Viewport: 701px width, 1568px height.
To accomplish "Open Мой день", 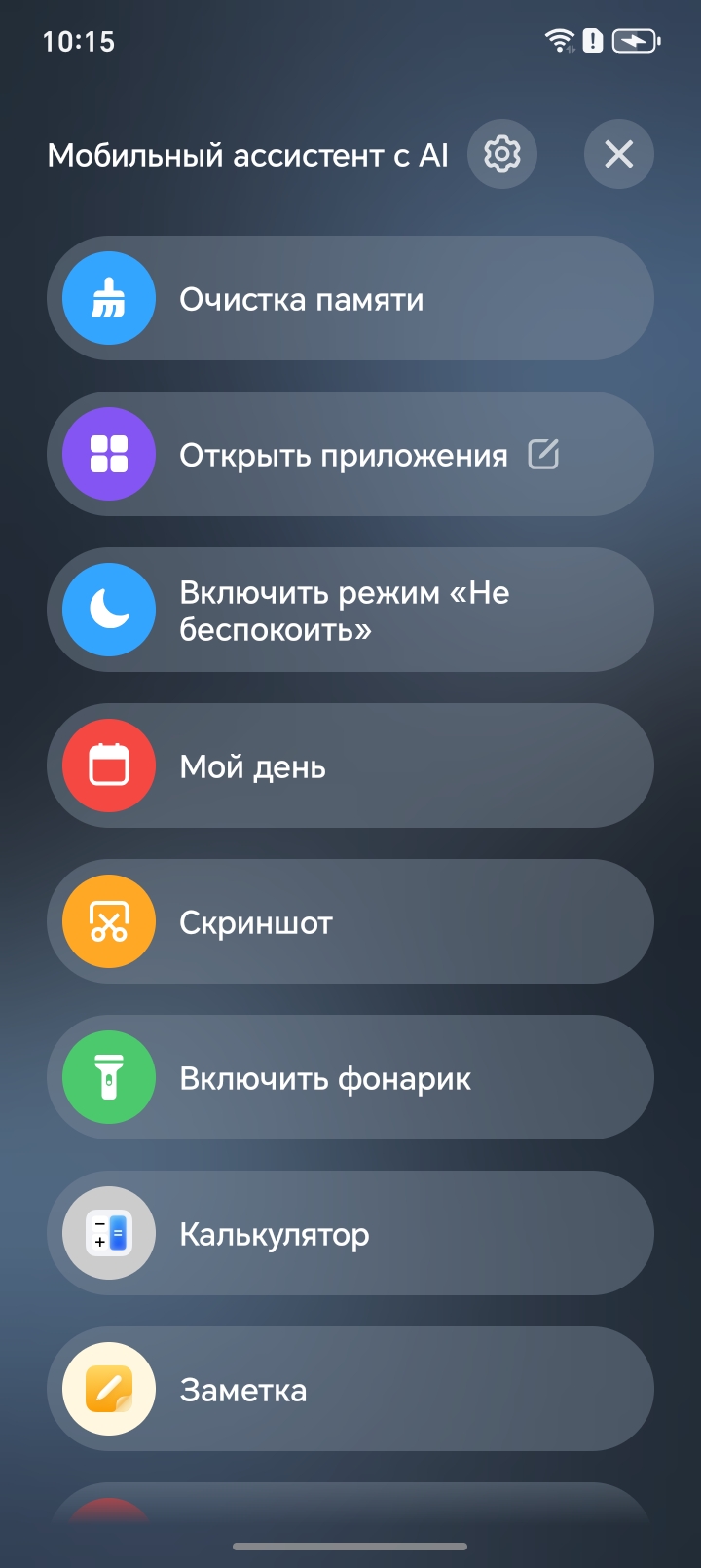I will coord(350,765).
